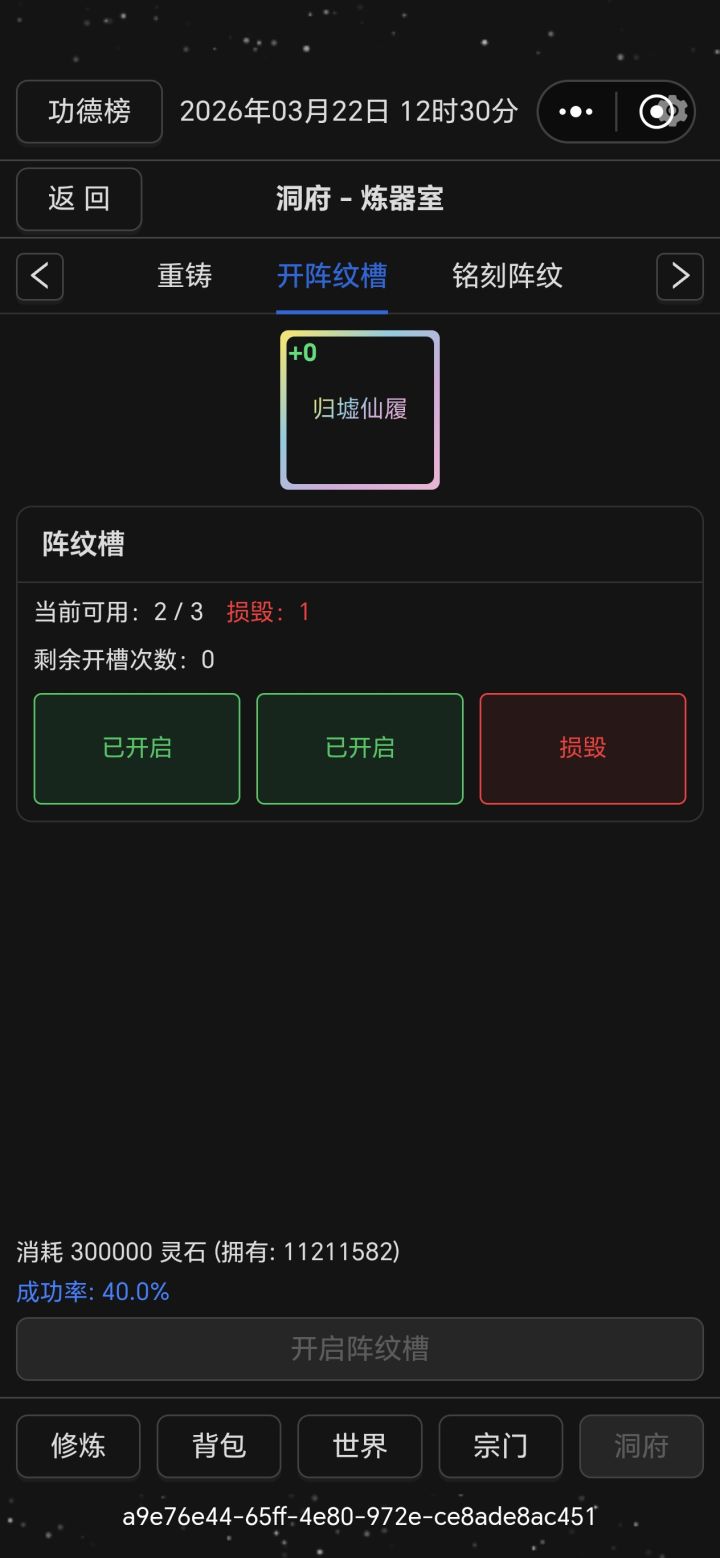This screenshot has width=720, height=1558.
Task: Expand the 阵纹槽 slot panel
Action: pyautogui.click(x=82, y=545)
